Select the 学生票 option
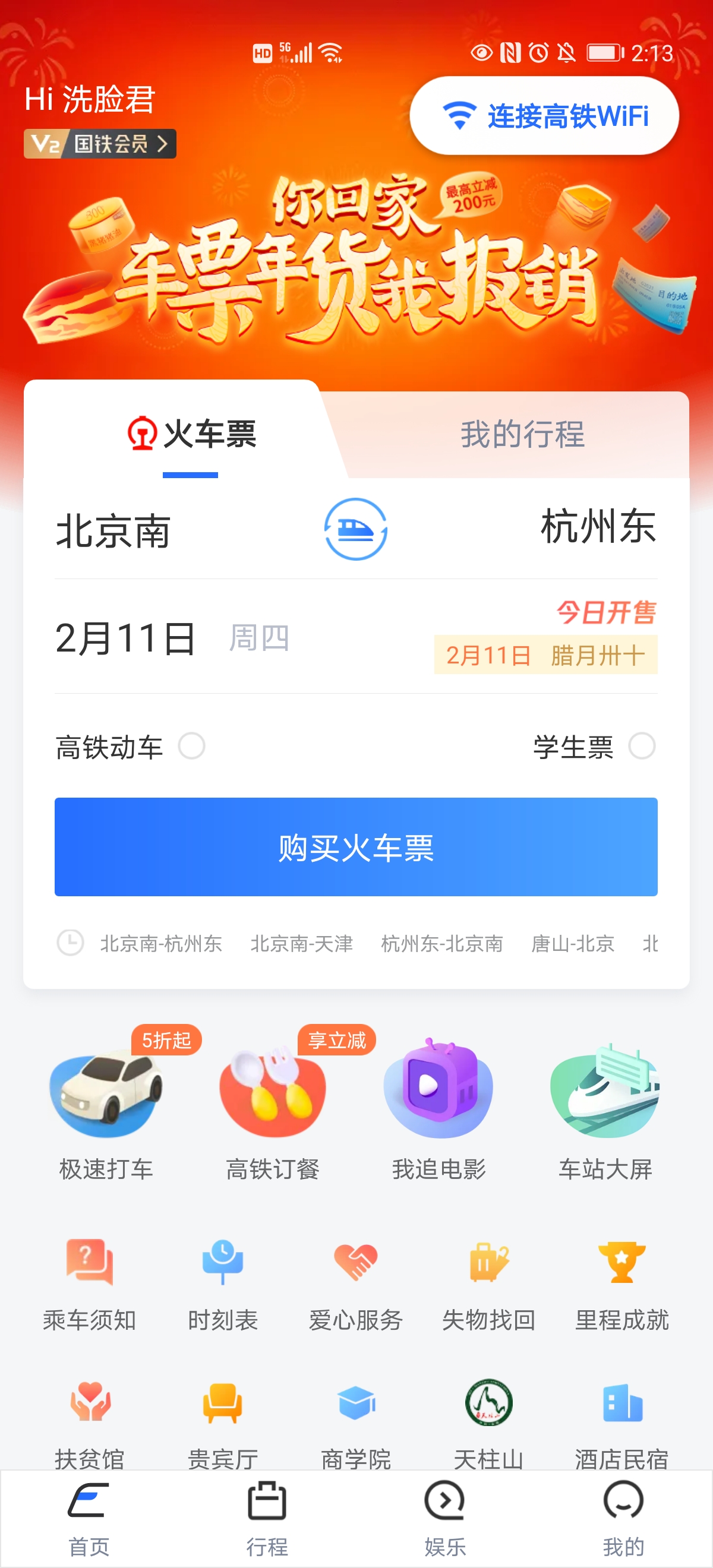 [641, 746]
